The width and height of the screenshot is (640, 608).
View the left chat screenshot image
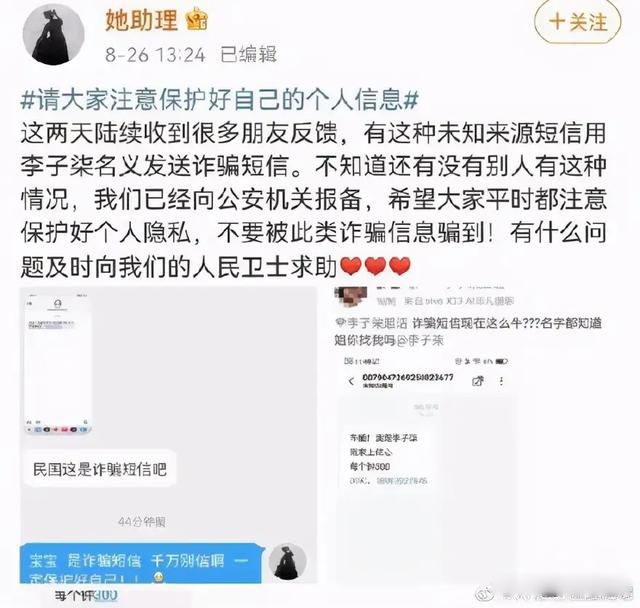(164, 440)
